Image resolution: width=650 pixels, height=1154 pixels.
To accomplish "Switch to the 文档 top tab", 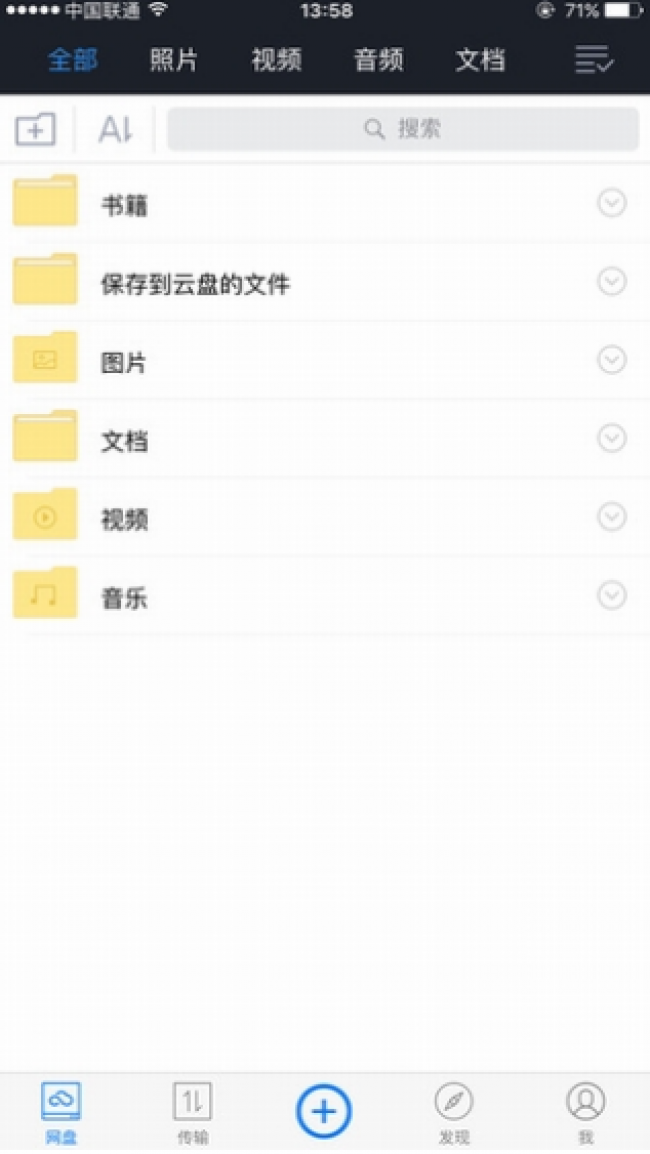I will tap(480, 60).
